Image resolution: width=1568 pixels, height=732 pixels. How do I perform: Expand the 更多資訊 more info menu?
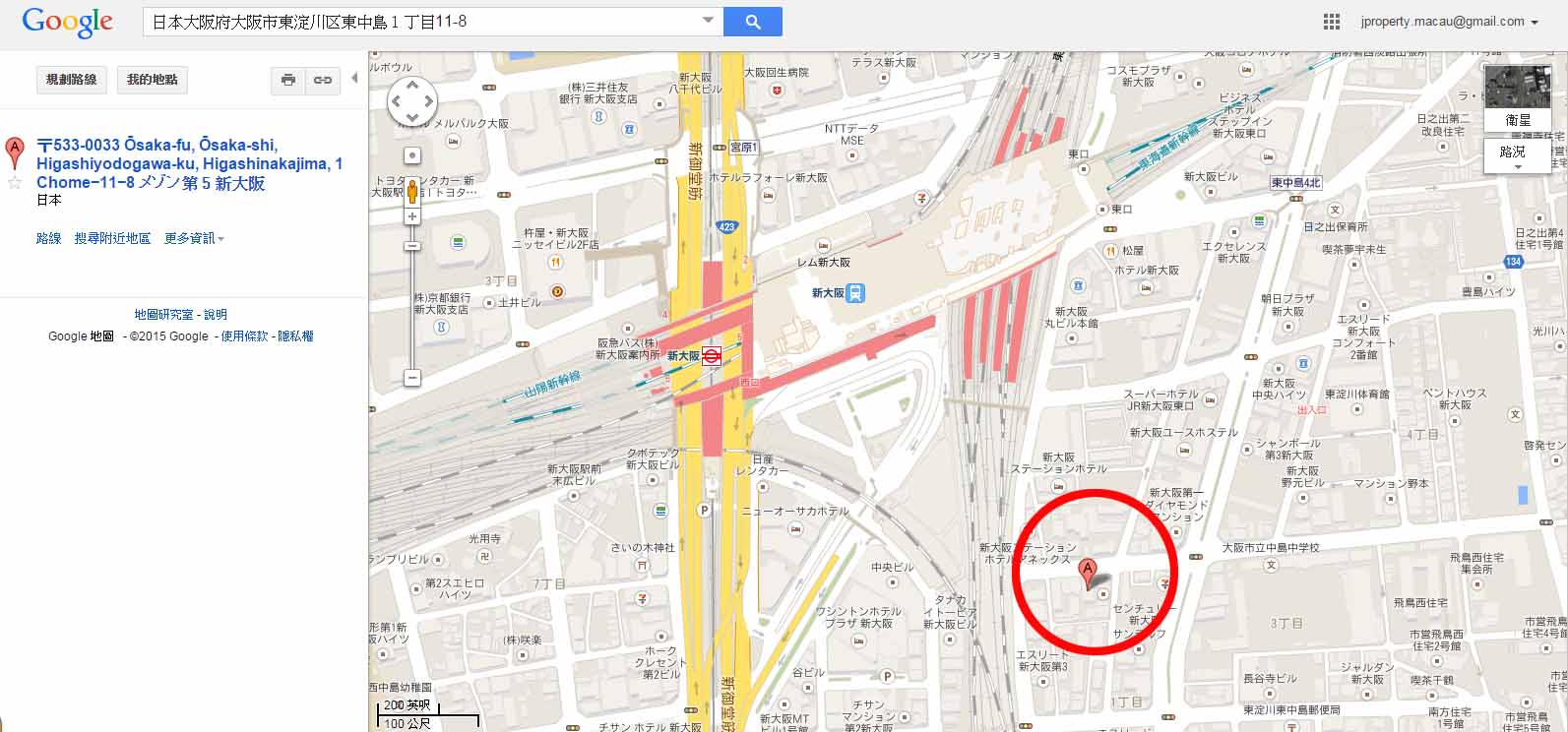tap(194, 238)
